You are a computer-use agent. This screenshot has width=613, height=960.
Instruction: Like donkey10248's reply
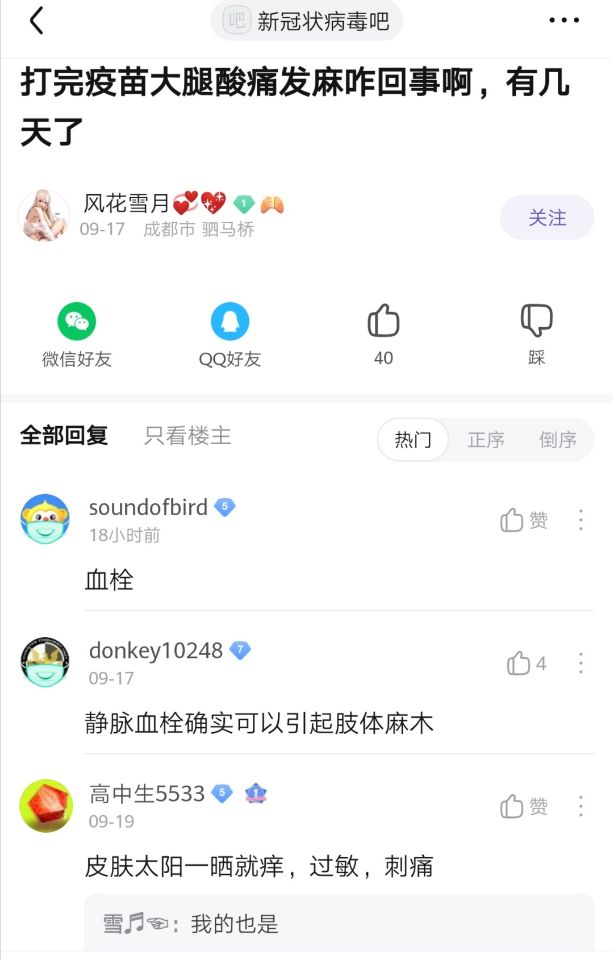point(526,663)
